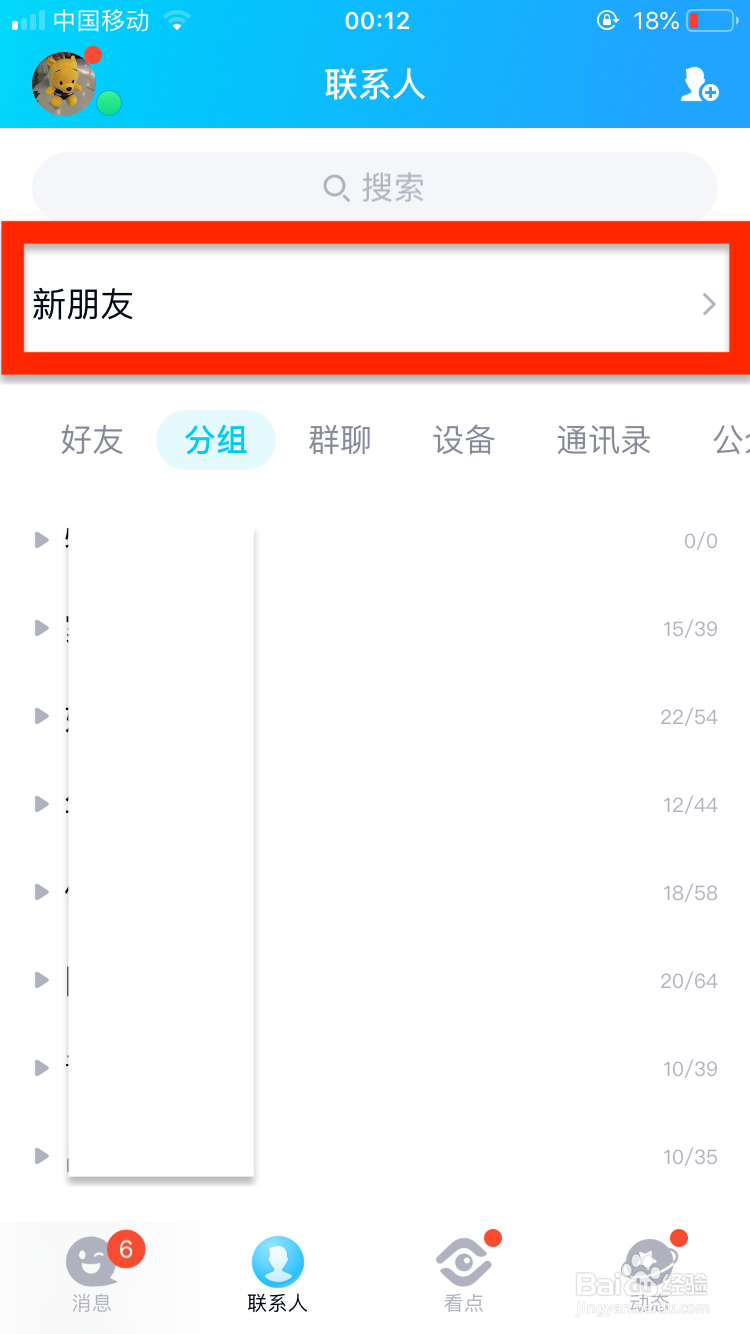
Task: Expand the group showing 15/39 members
Action: [41, 628]
